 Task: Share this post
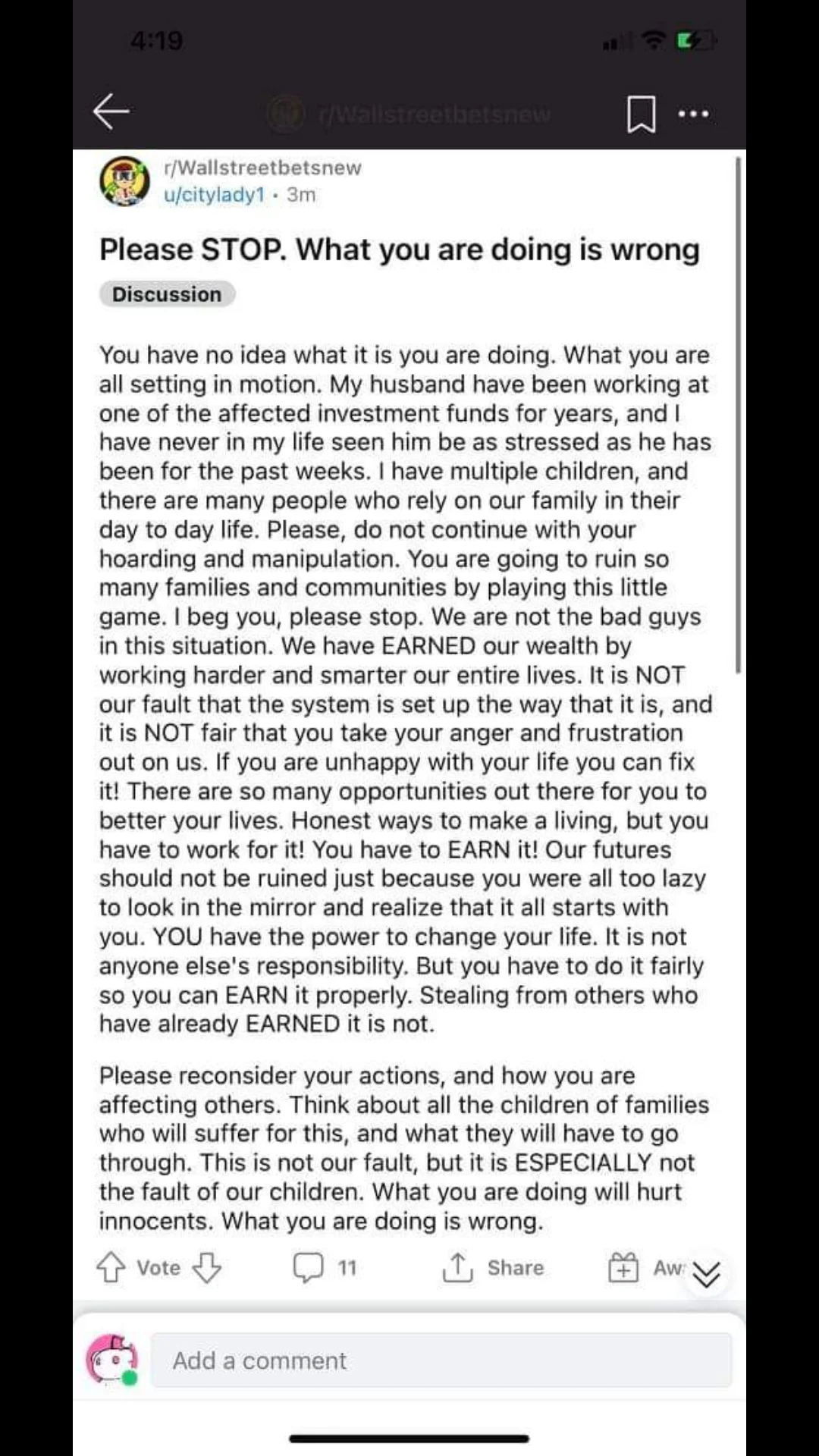tap(494, 1267)
